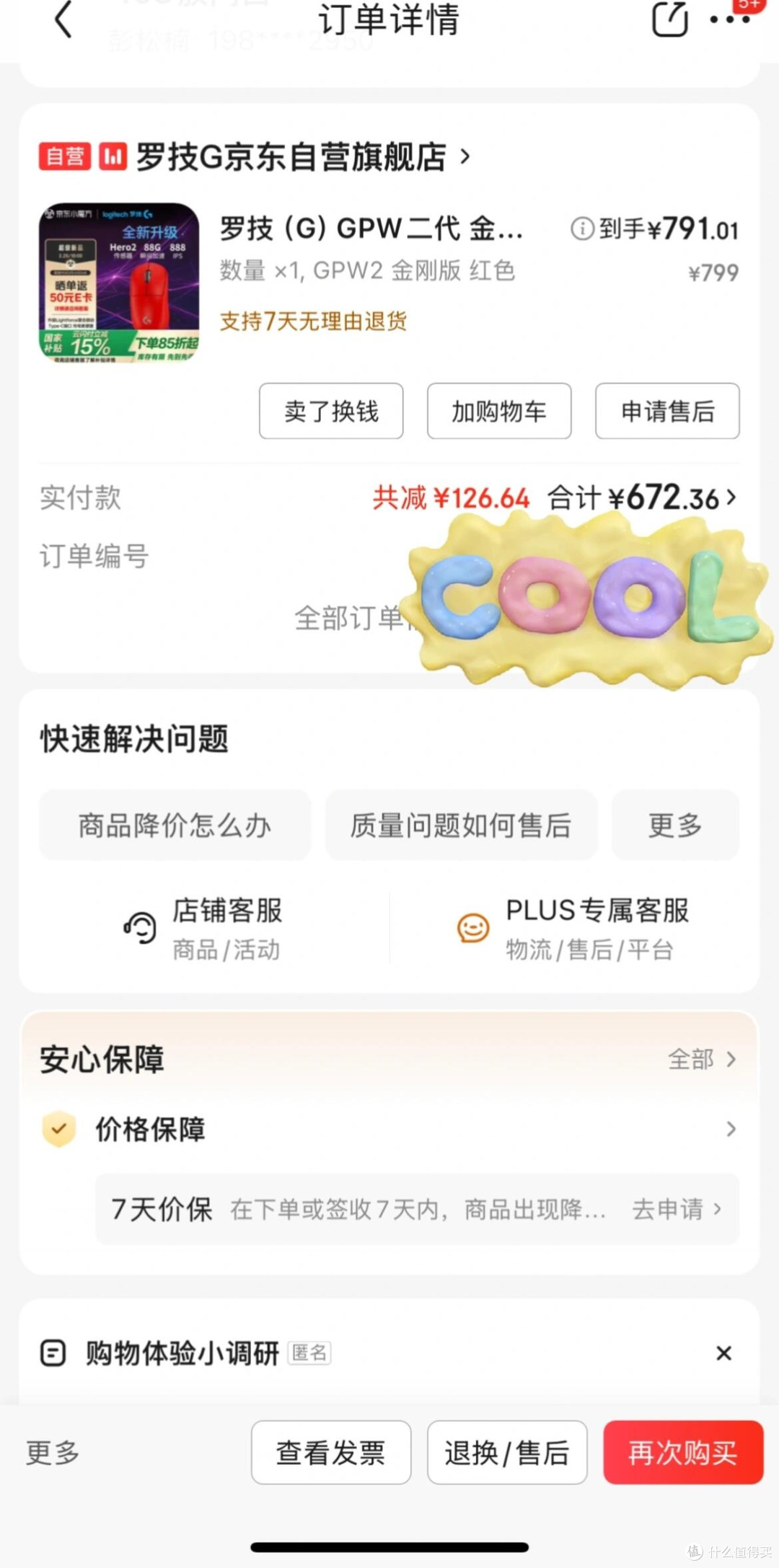Click the 申请售后 button

pos(666,412)
